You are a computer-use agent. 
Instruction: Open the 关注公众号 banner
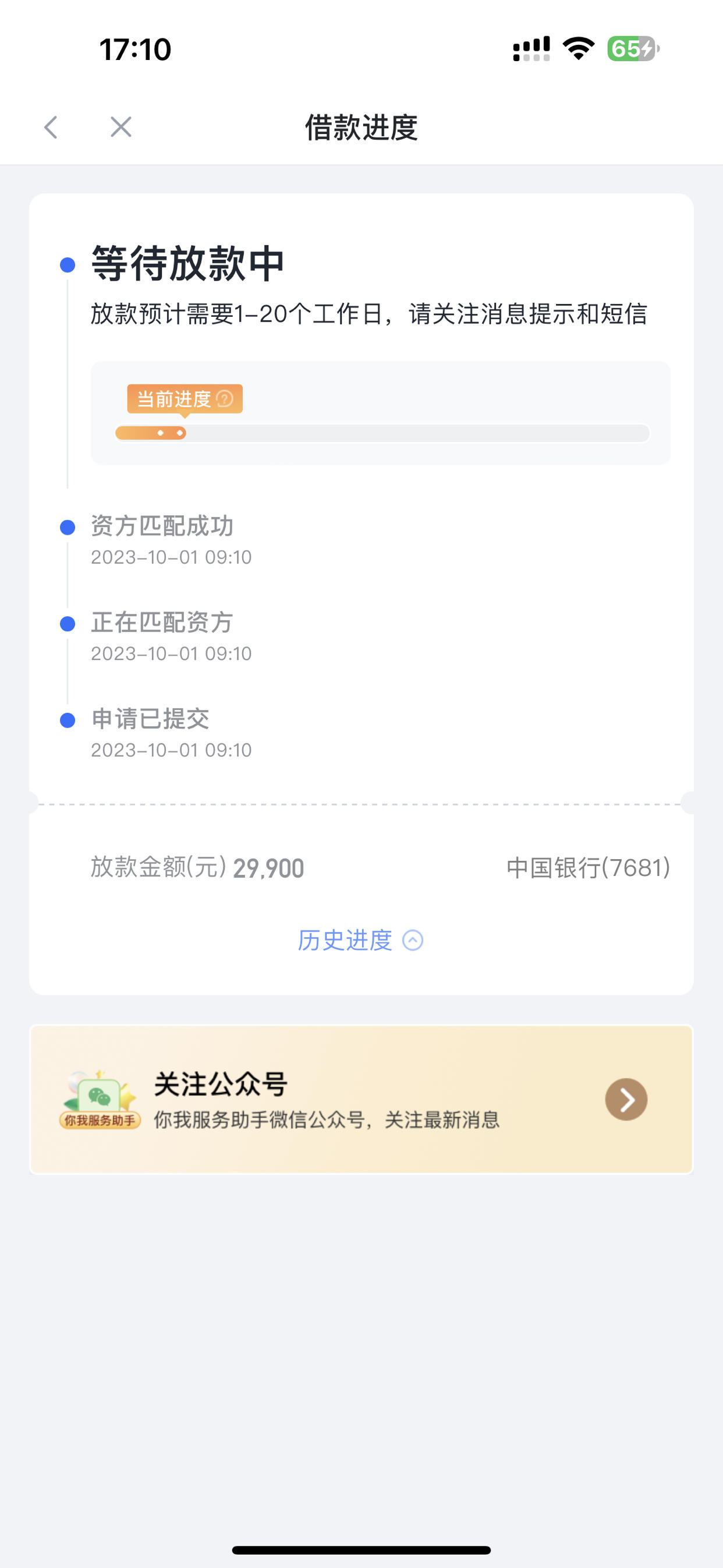point(361,1099)
